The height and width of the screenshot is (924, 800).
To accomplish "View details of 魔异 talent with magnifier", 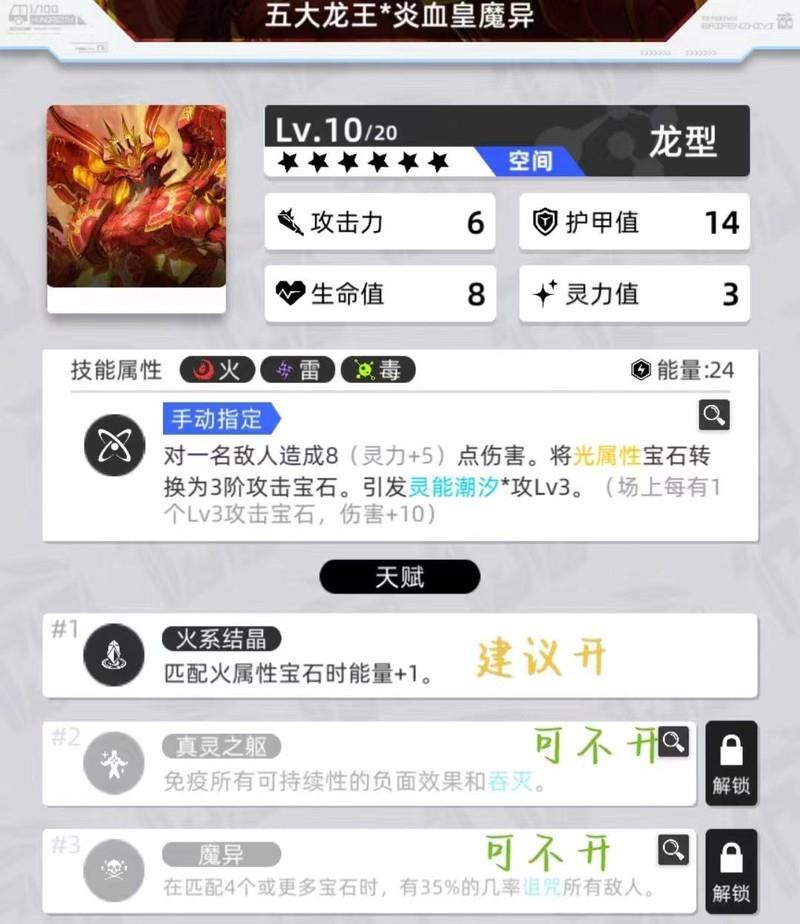I will (674, 850).
